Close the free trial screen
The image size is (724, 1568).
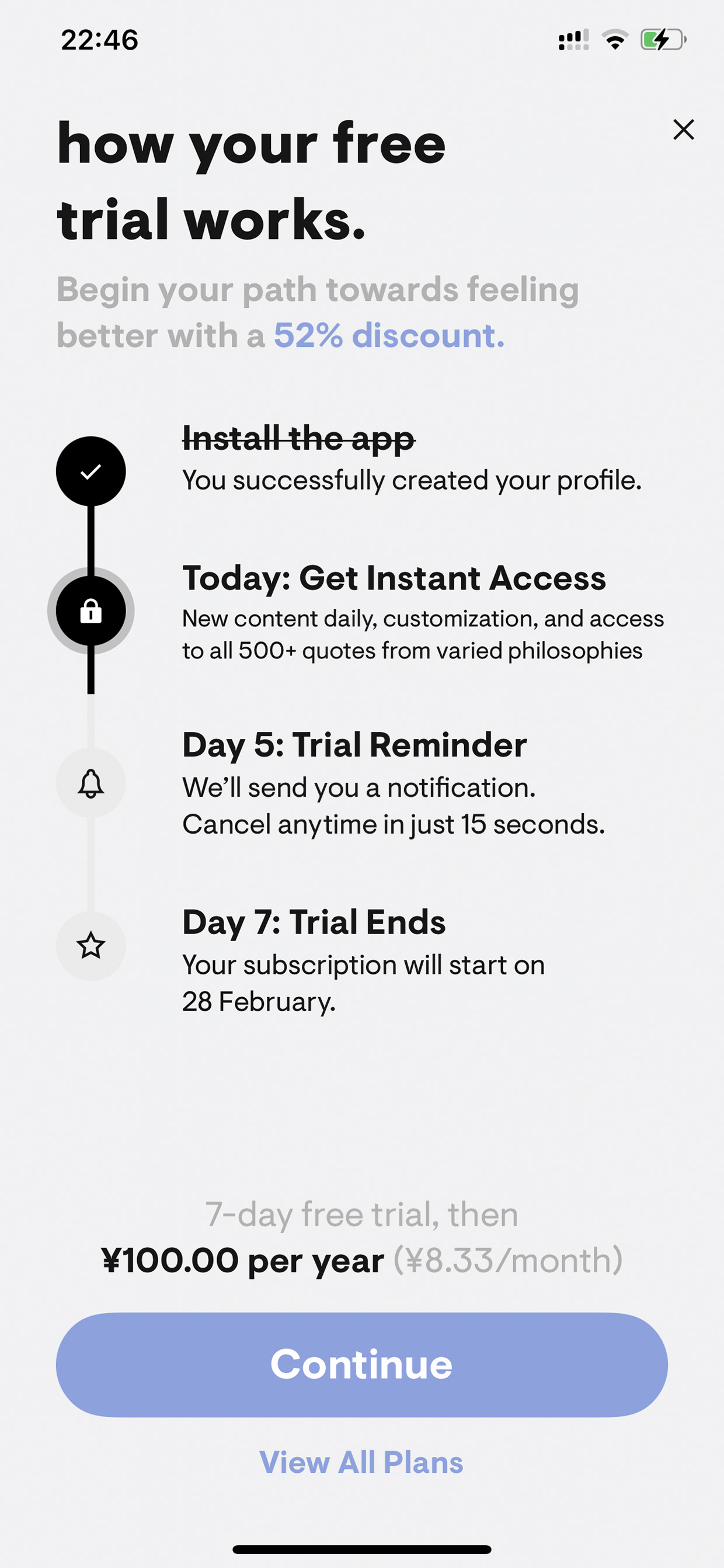684,130
